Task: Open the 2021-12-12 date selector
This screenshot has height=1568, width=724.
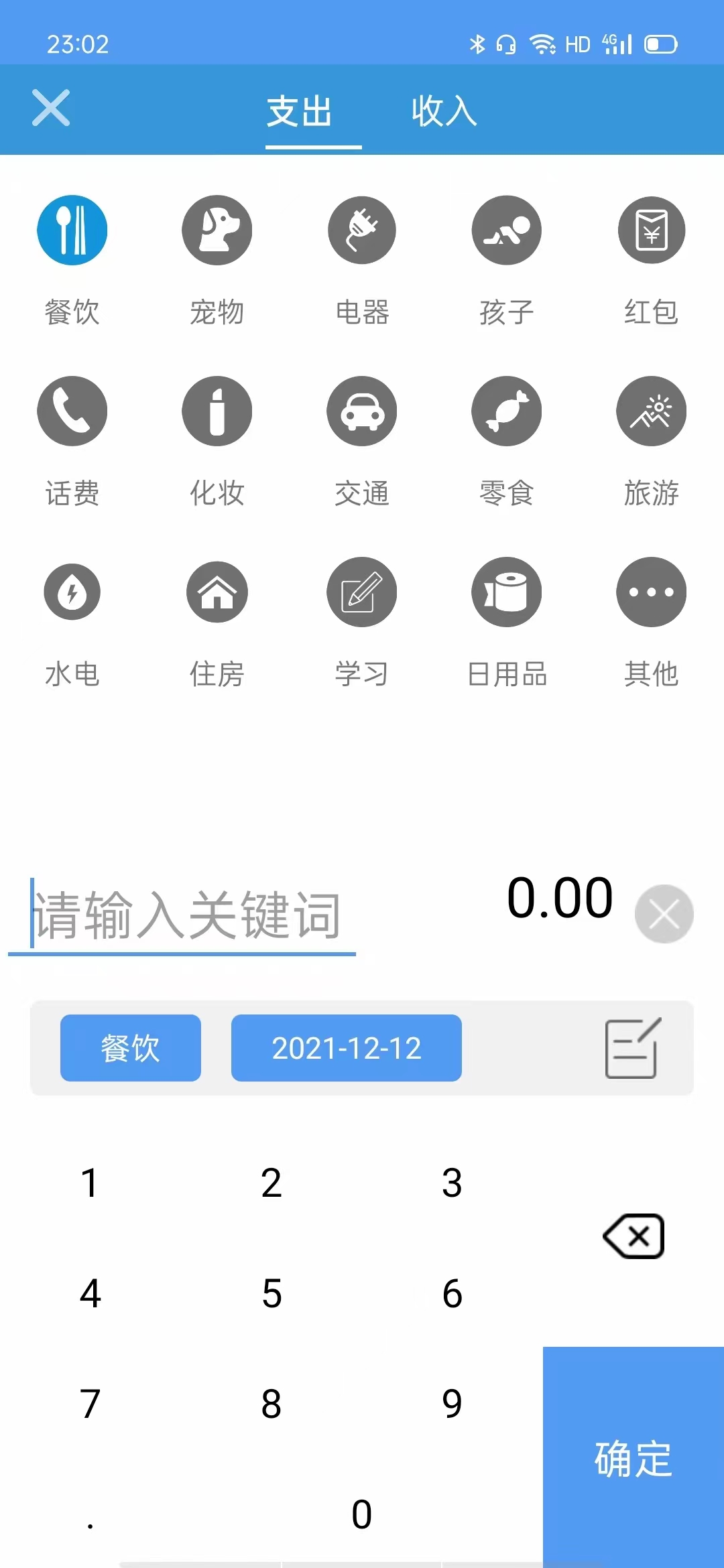Action: 346,1047
